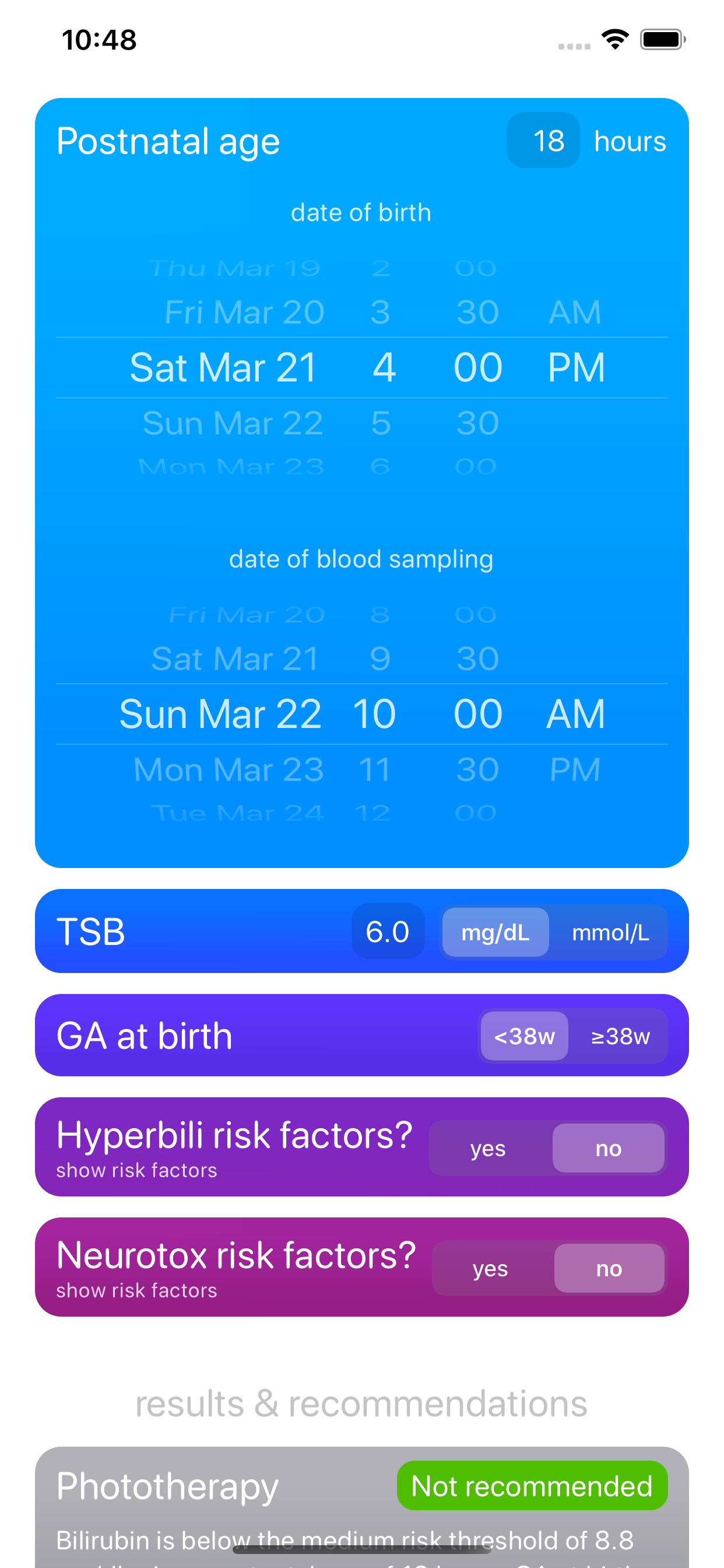The height and width of the screenshot is (1568, 724).
Task: Switch TSB unit to mmol/L
Action: pos(610,932)
